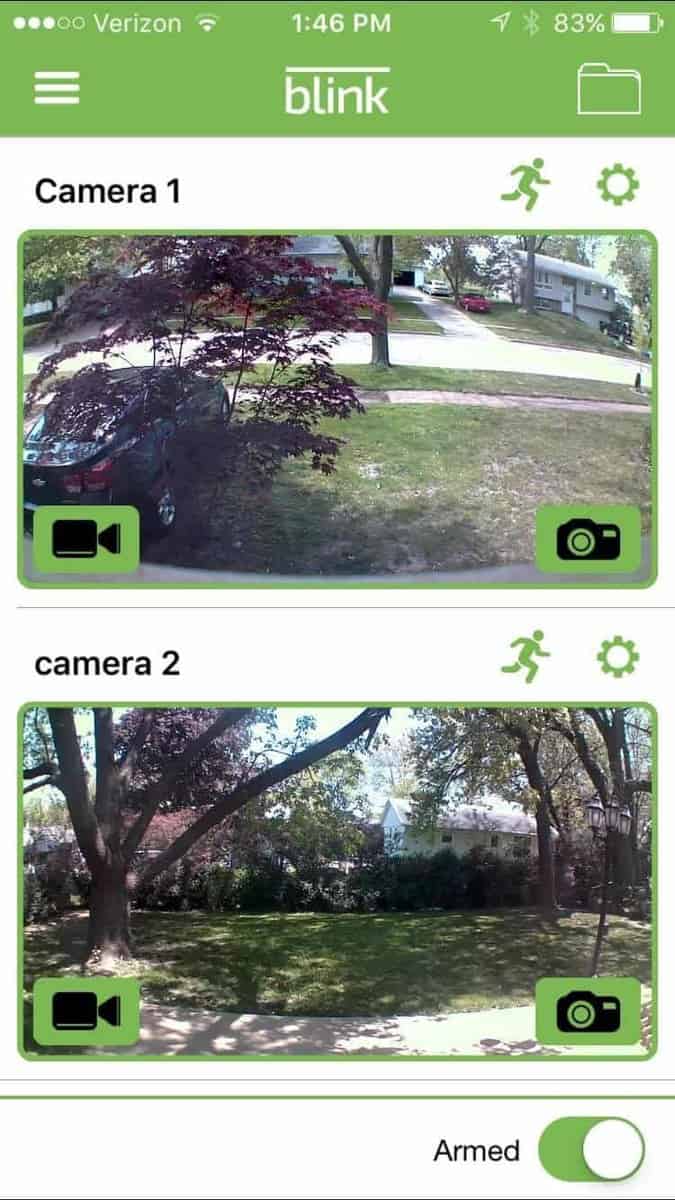The width and height of the screenshot is (675, 1200).
Task: Disable the Armed switch
Action: click(591, 1149)
